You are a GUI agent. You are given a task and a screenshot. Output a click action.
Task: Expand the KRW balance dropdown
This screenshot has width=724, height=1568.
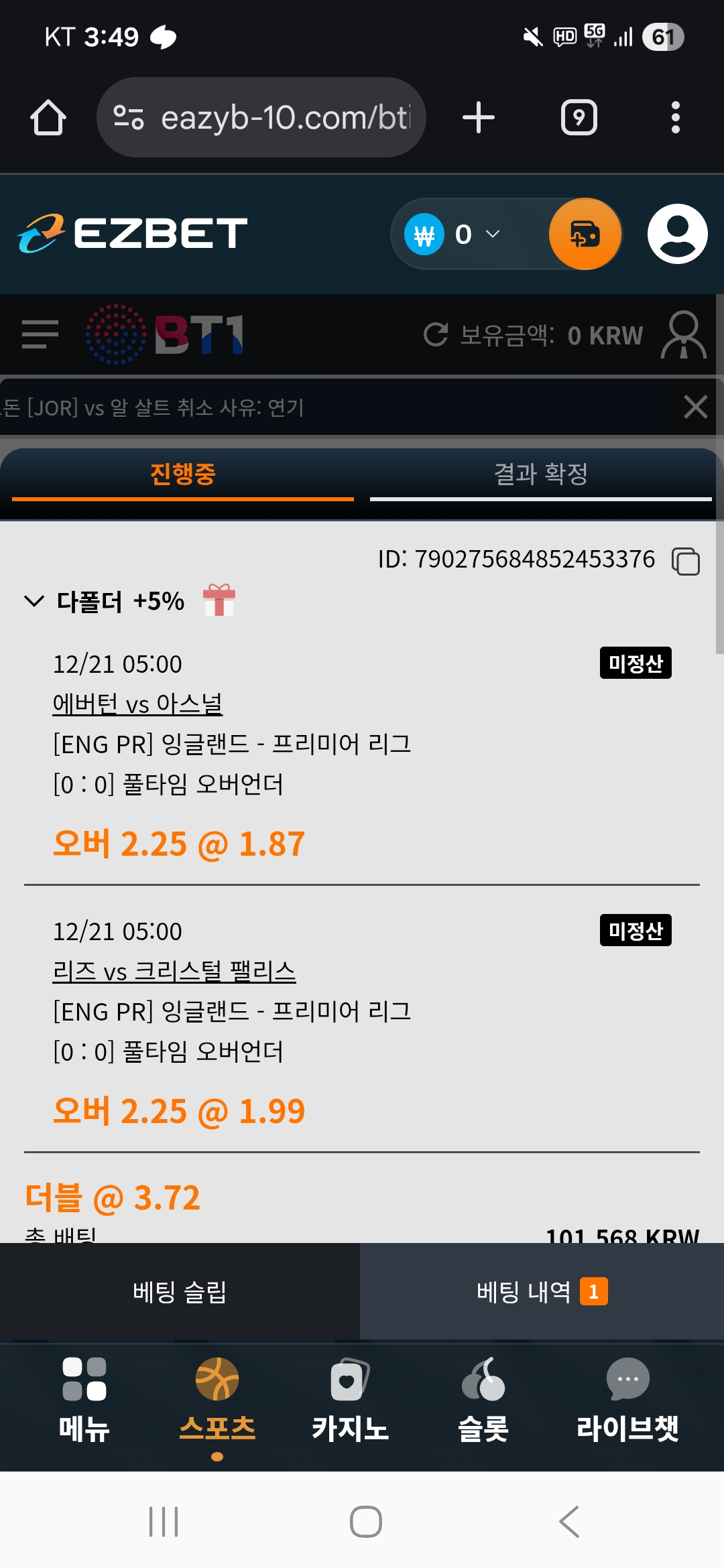click(493, 234)
